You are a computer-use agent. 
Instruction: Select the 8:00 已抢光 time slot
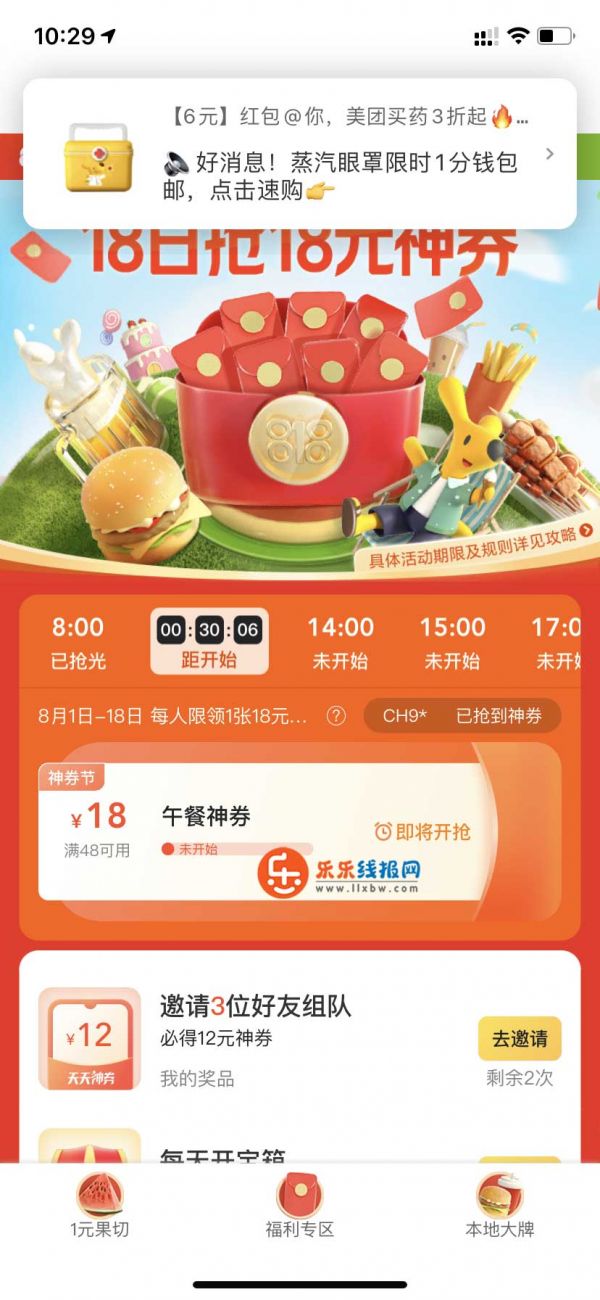tap(78, 642)
